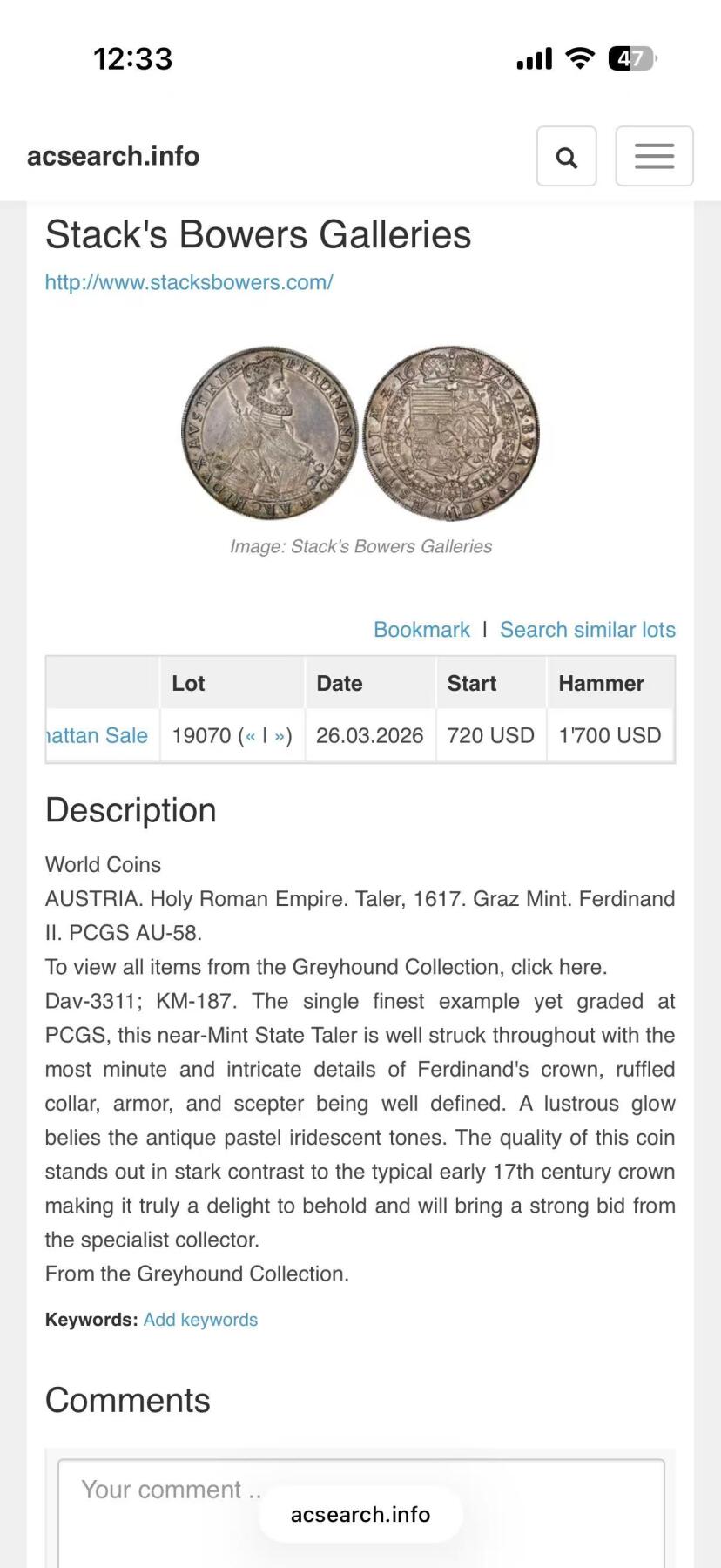
Task: Focus the Your comment text box
Action: [x=360, y=1516]
